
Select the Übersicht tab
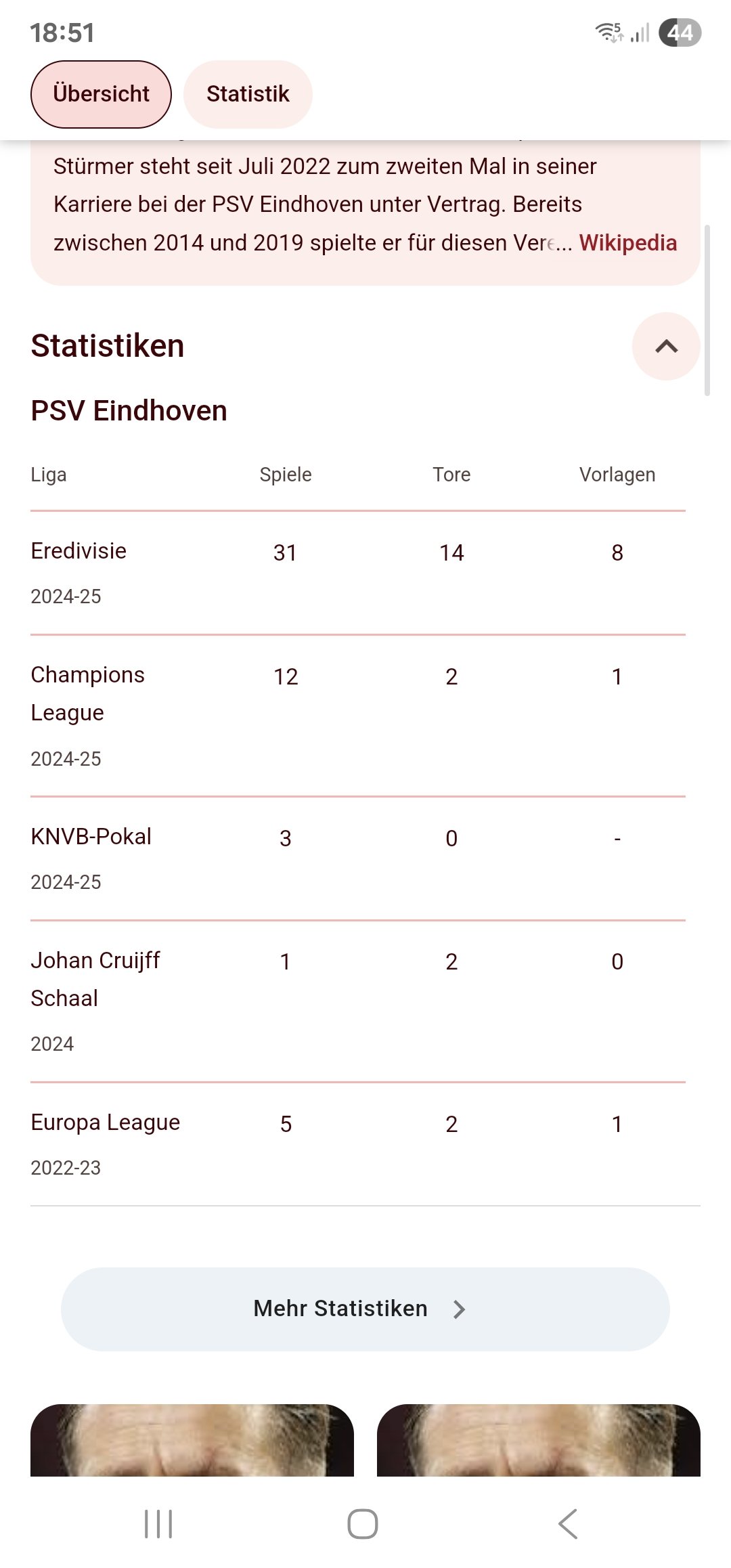pos(101,94)
